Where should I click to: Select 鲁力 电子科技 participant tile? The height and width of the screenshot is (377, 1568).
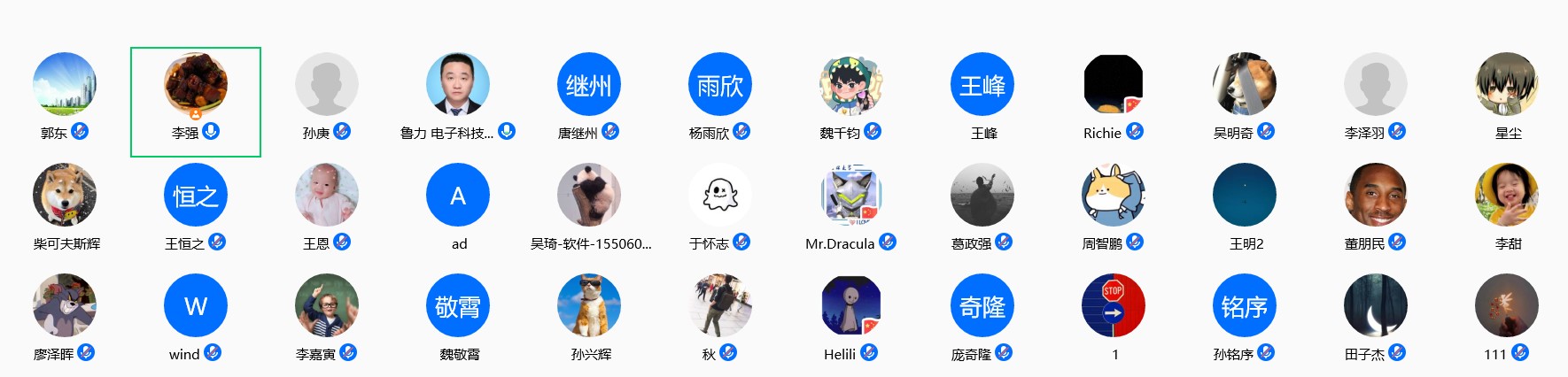[x=458, y=85]
